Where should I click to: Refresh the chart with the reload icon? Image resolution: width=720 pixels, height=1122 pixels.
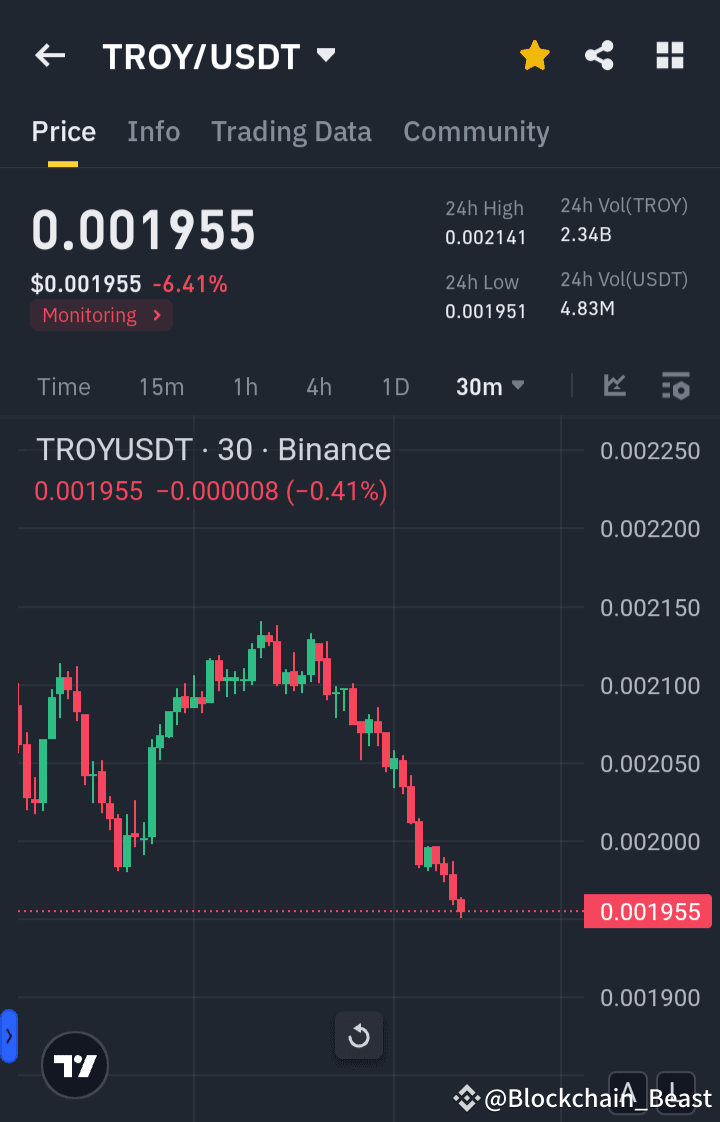358,1036
